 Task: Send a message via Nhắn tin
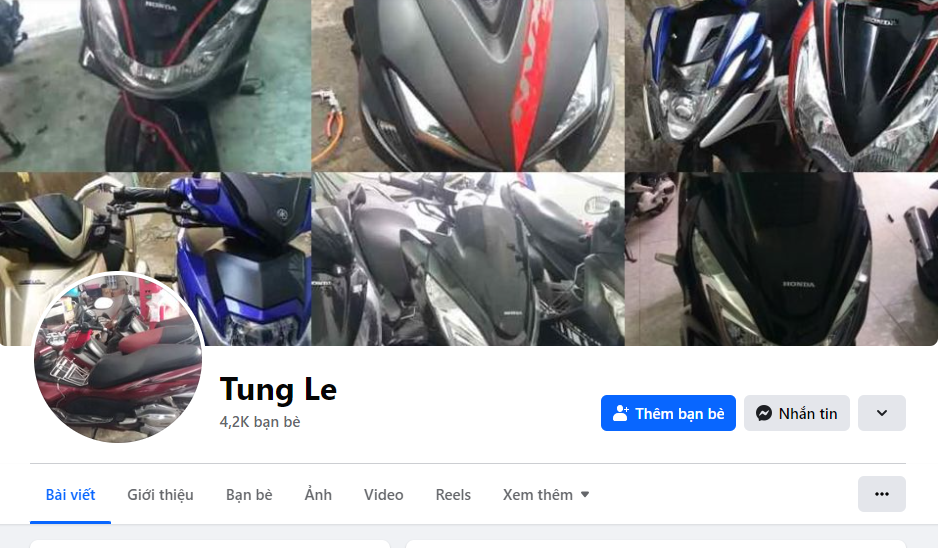coord(796,413)
